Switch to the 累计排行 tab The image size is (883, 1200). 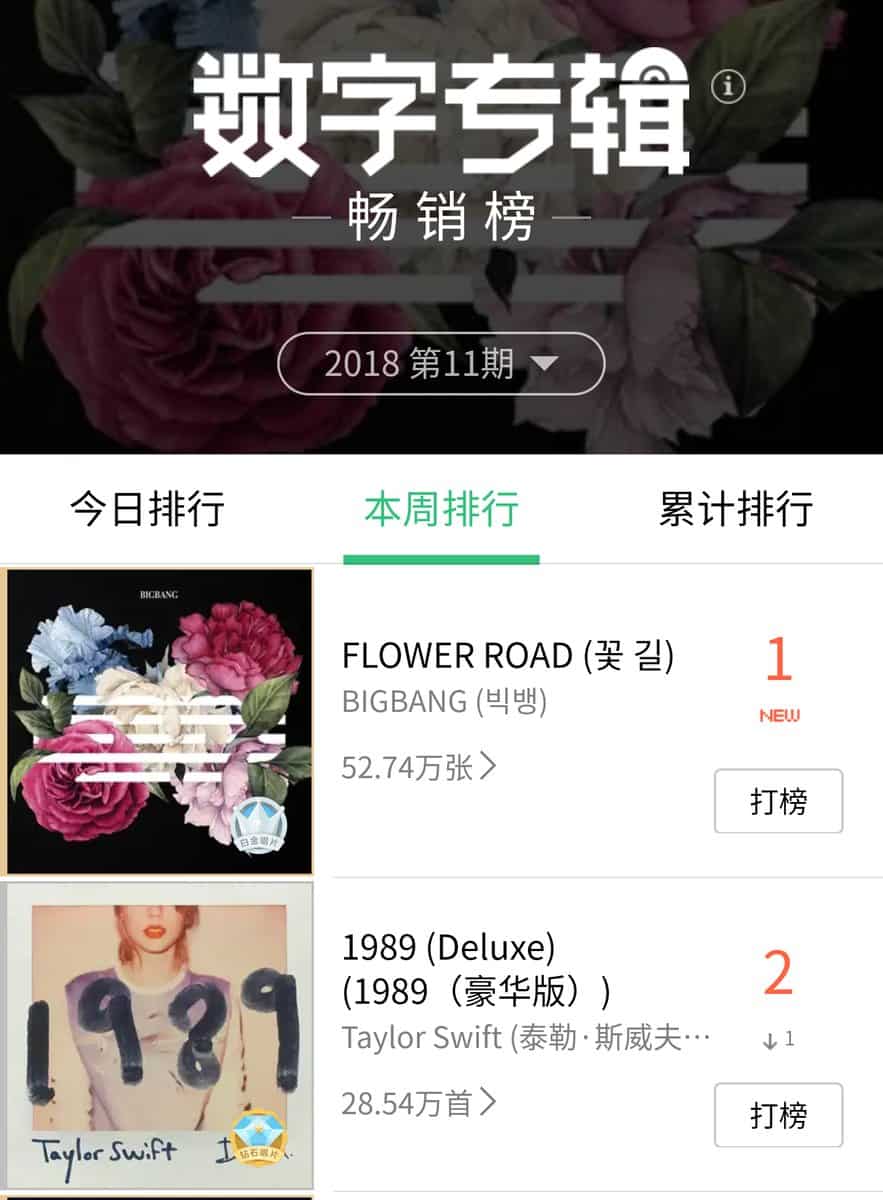[x=735, y=509]
